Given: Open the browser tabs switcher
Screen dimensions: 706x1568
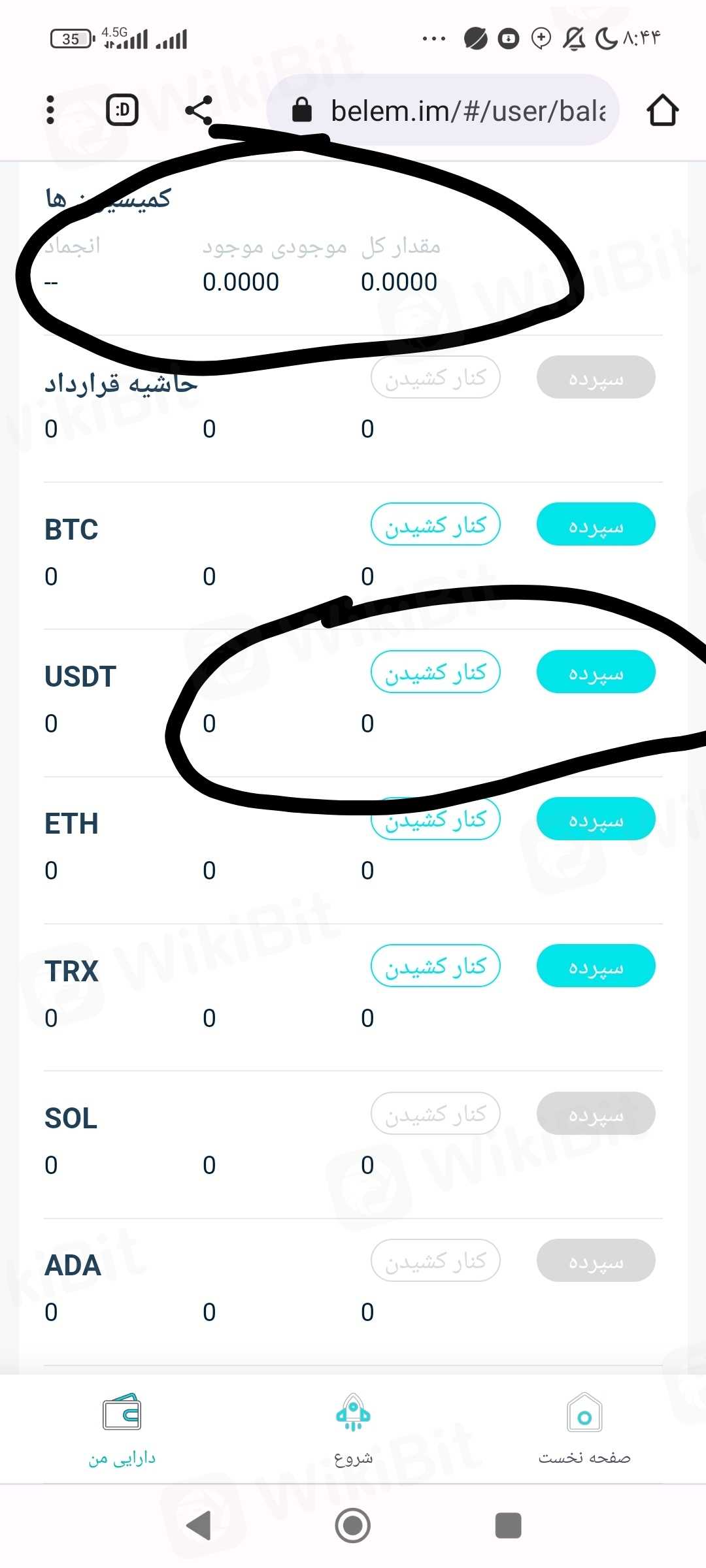Looking at the screenshot, I should coord(122,110).
